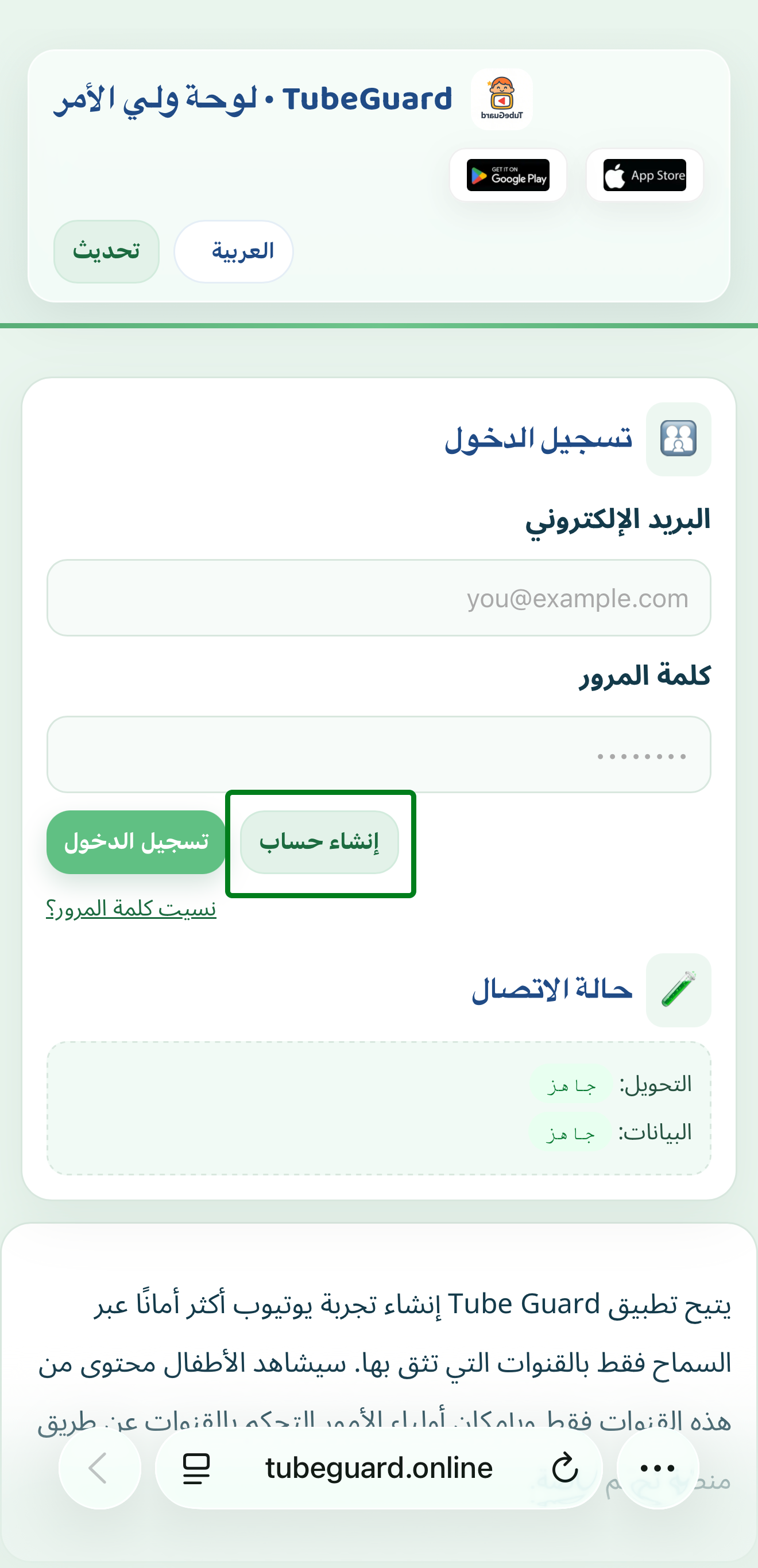Open the نسيت كلمة المرور؟ link
This screenshot has width=758, height=1568.
pyautogui.click(x=132, y=909)
